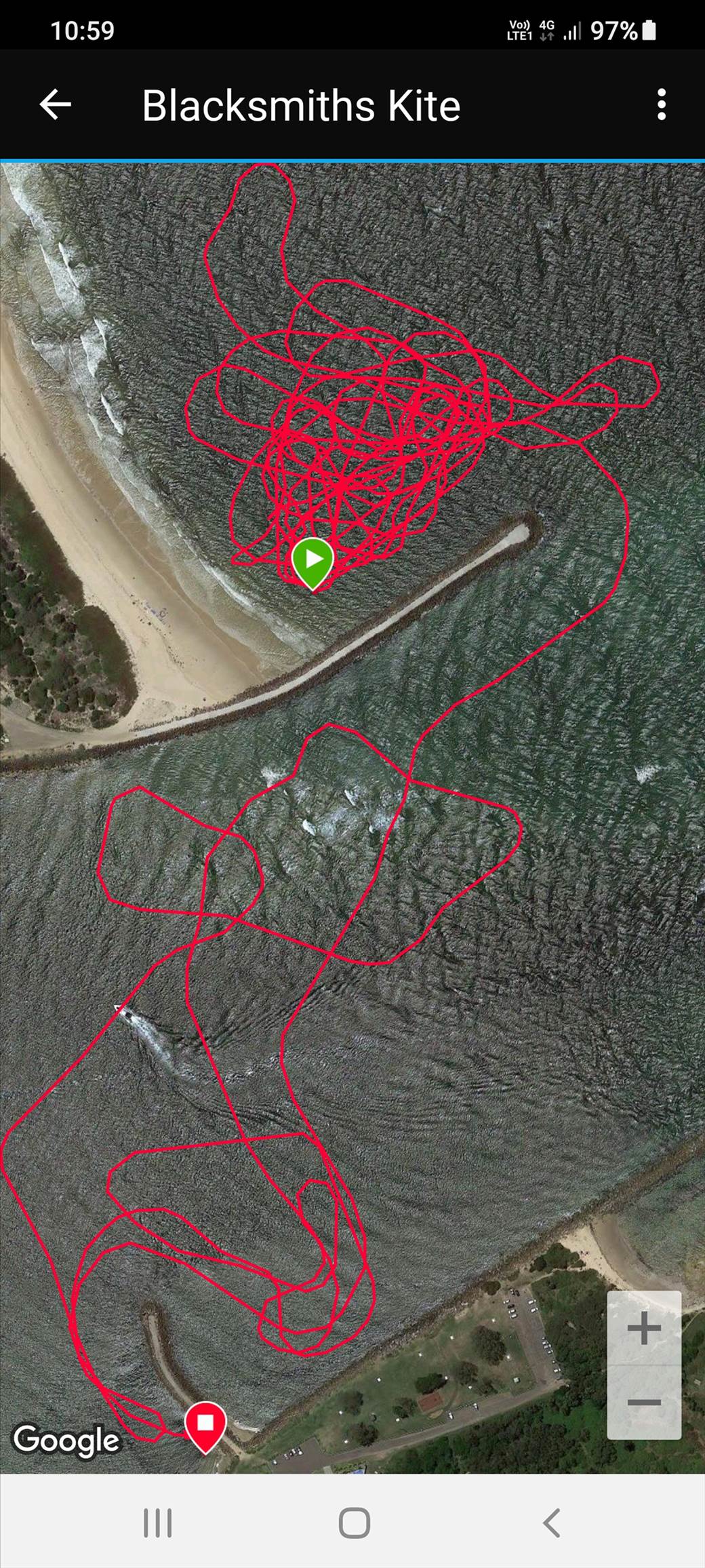Go to the home screen
The height and width of the screenshot is (1568, 705).
[x=354, y=1523]
